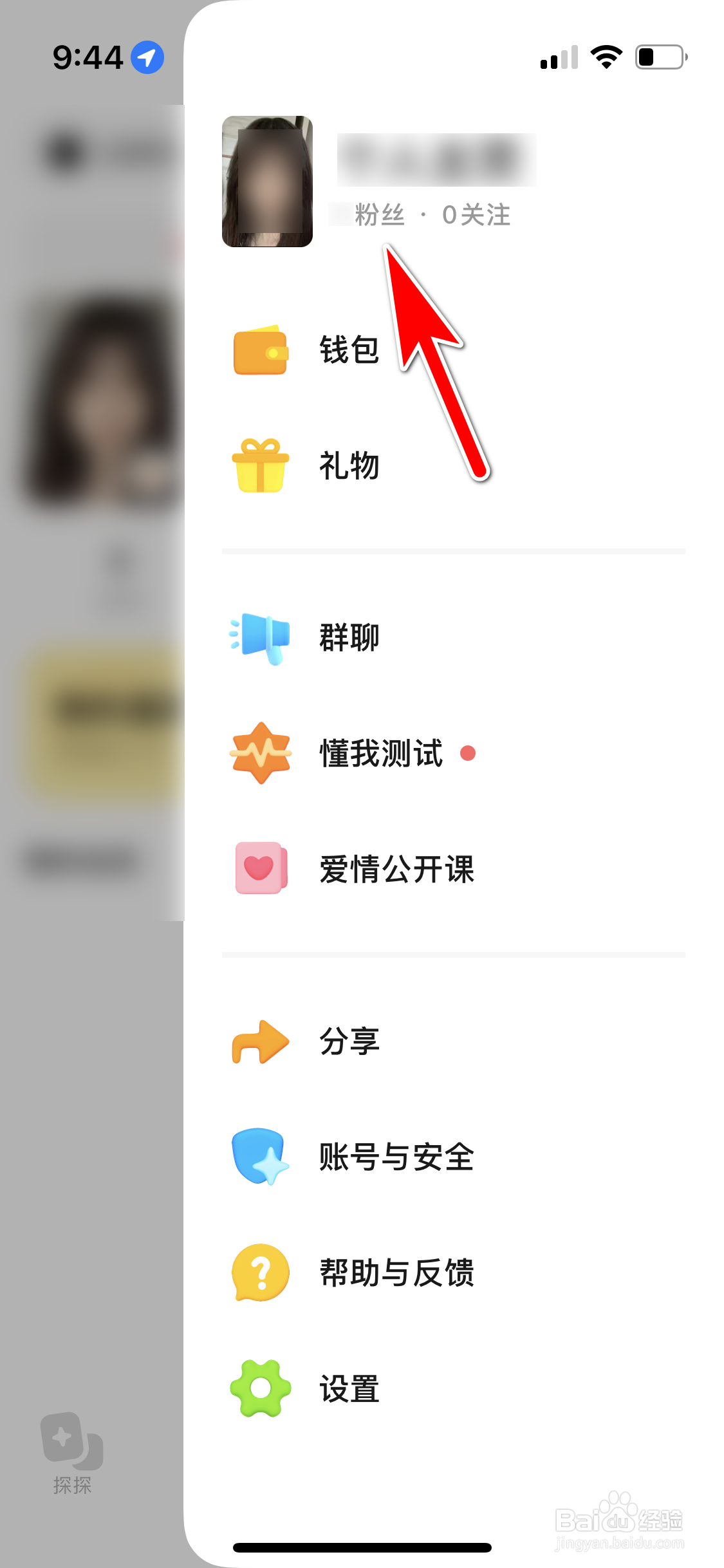This screenshot has width=724, height=1568.
Task: Tap the red dot beside 懂我测试
Action: (469, 754)
